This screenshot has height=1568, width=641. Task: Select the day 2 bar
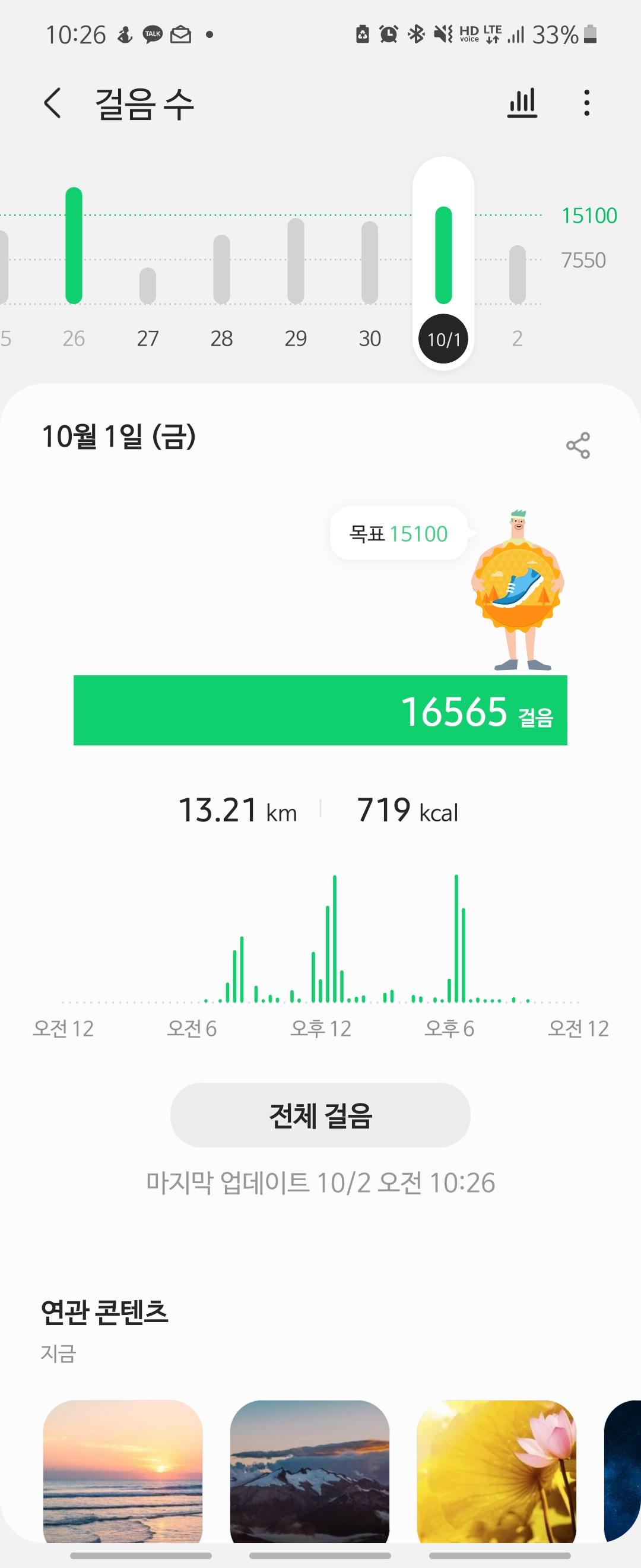pos(517,275)
